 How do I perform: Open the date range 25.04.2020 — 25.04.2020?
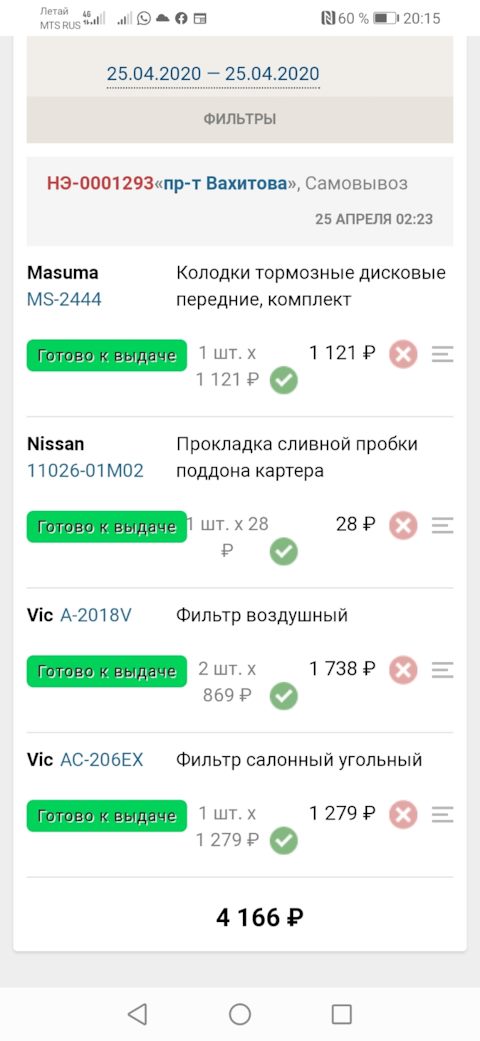pos(213,74)
